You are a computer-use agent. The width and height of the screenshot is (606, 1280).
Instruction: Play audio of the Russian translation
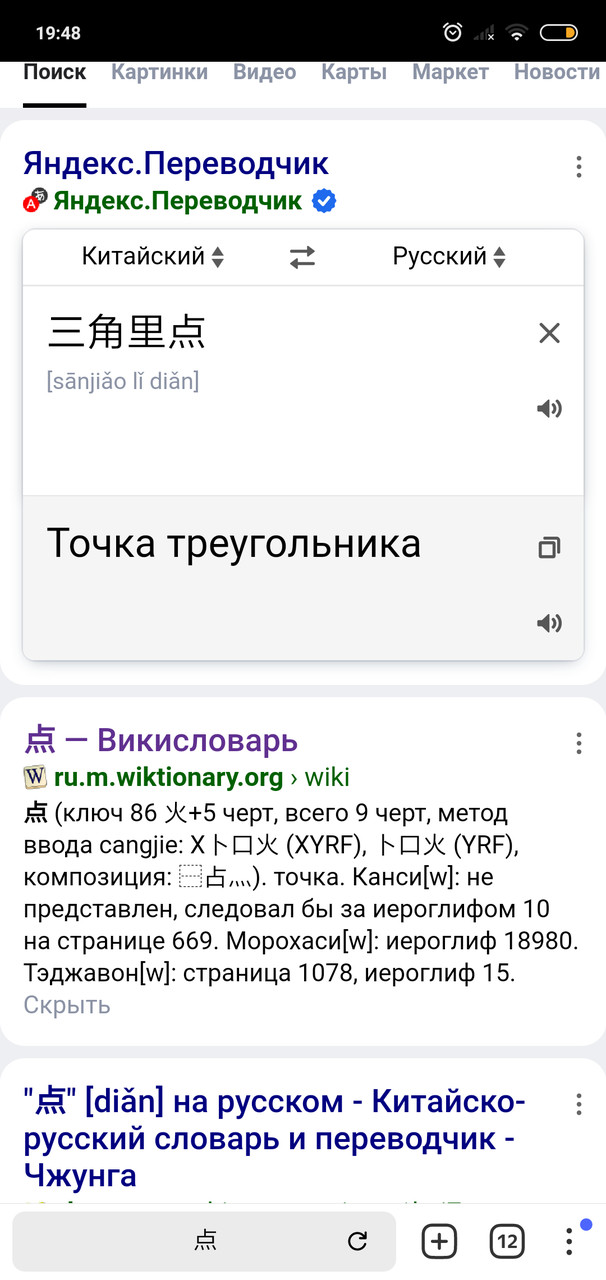click(x=549, y=623)
